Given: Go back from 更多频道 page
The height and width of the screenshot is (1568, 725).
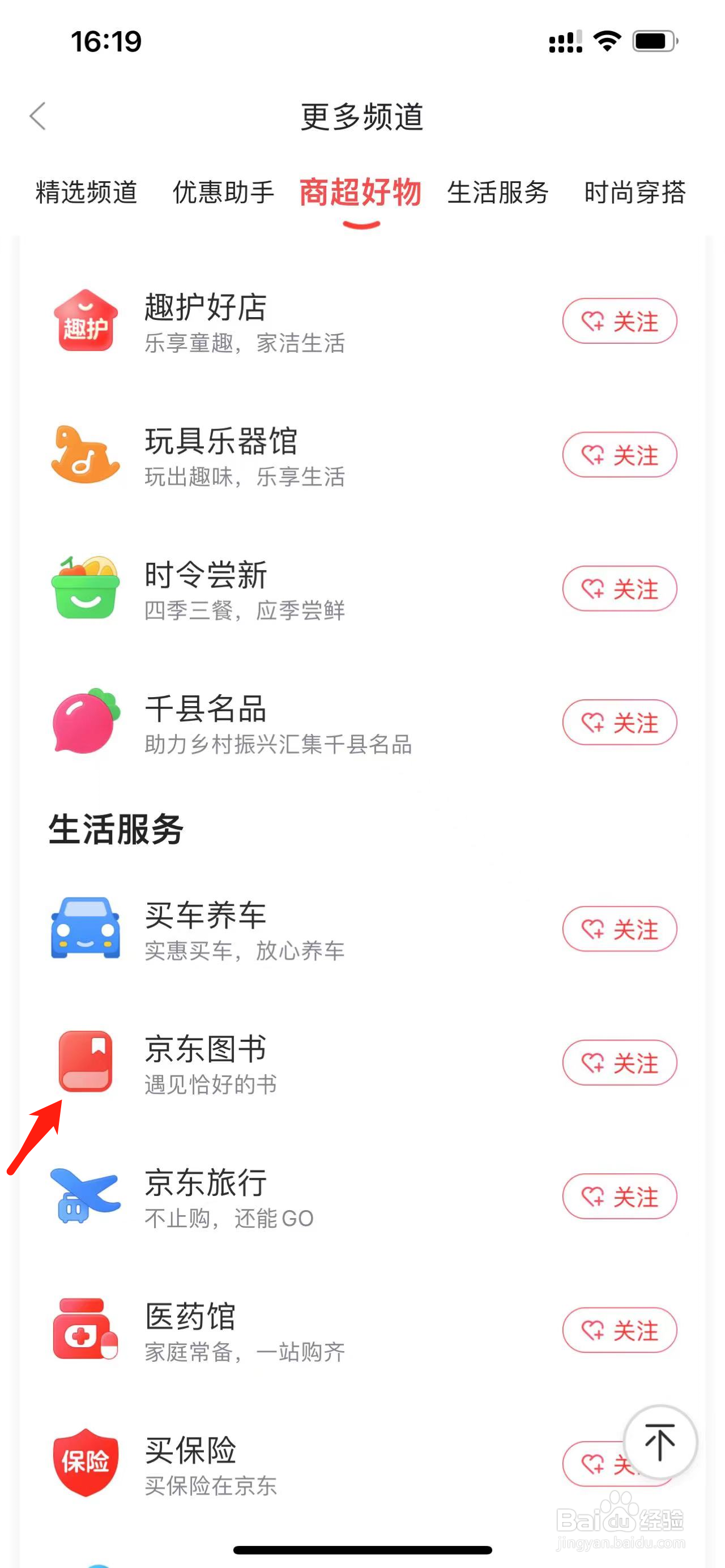Looking at the screenshot, I should coord(38,116).
